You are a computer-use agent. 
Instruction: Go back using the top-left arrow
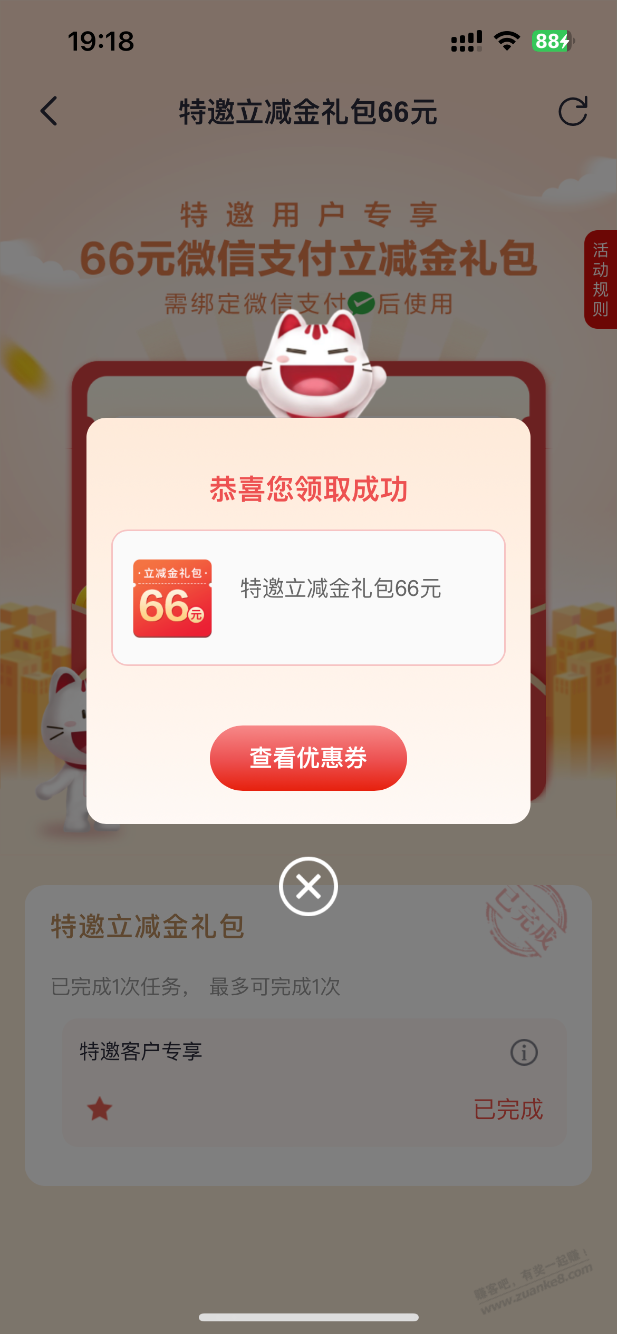[49, 111]
